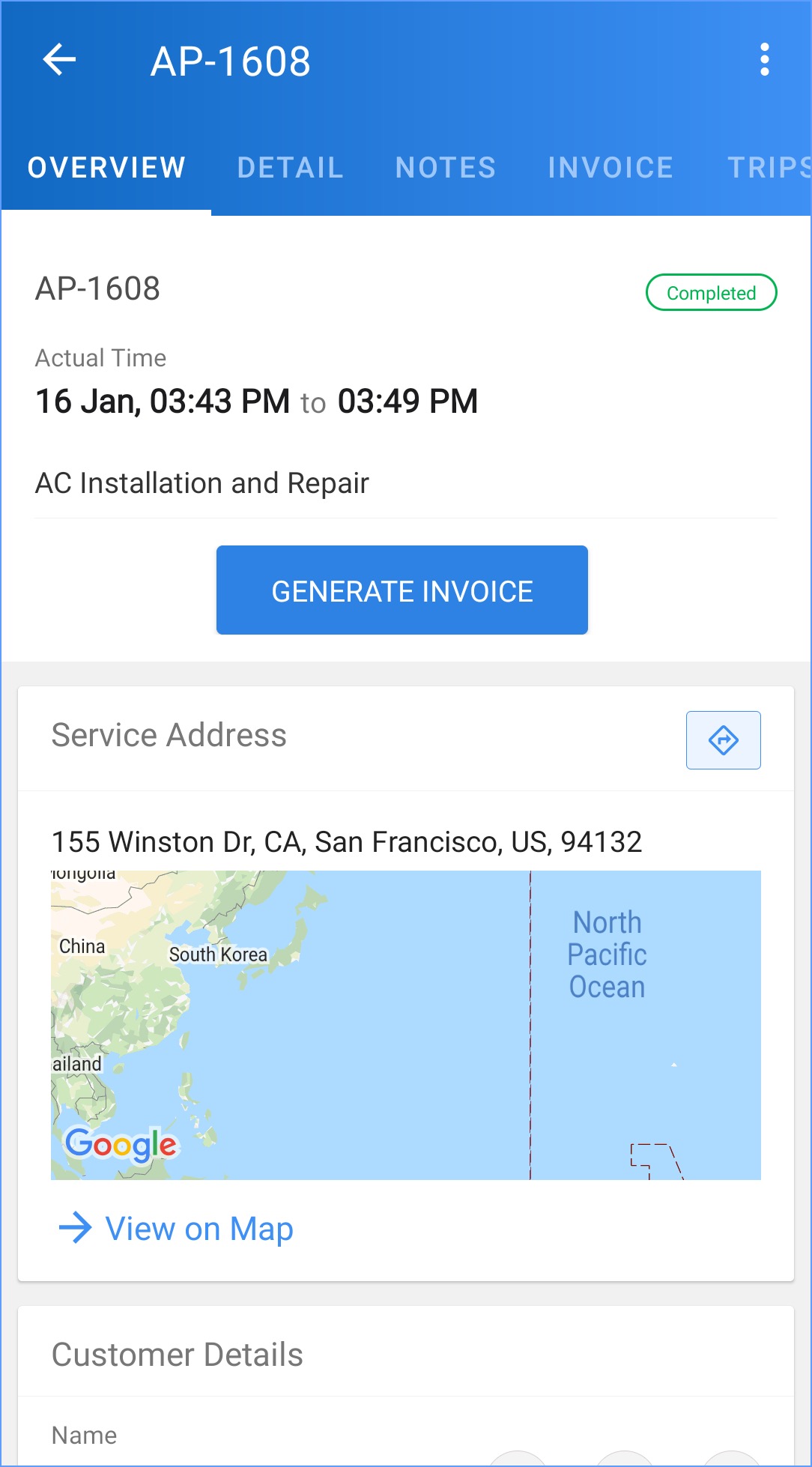Select the Overview tab
The image size is (812, 1467).
coord(106,168)
